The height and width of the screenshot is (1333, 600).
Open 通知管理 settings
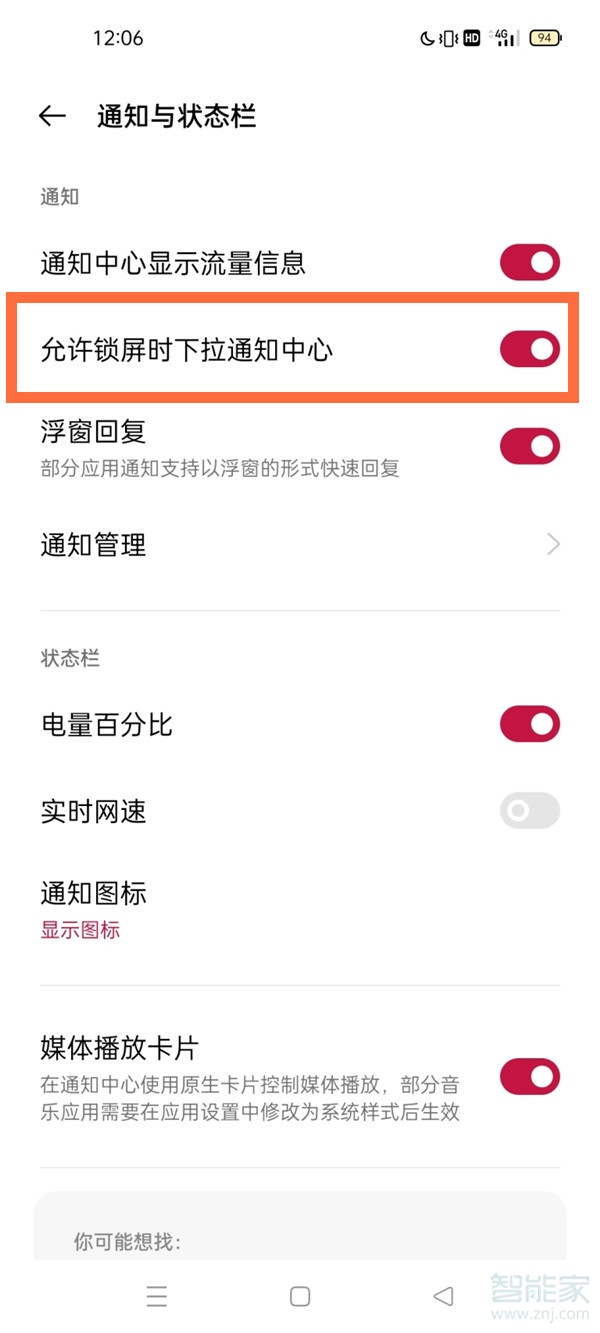click(300, 545)
